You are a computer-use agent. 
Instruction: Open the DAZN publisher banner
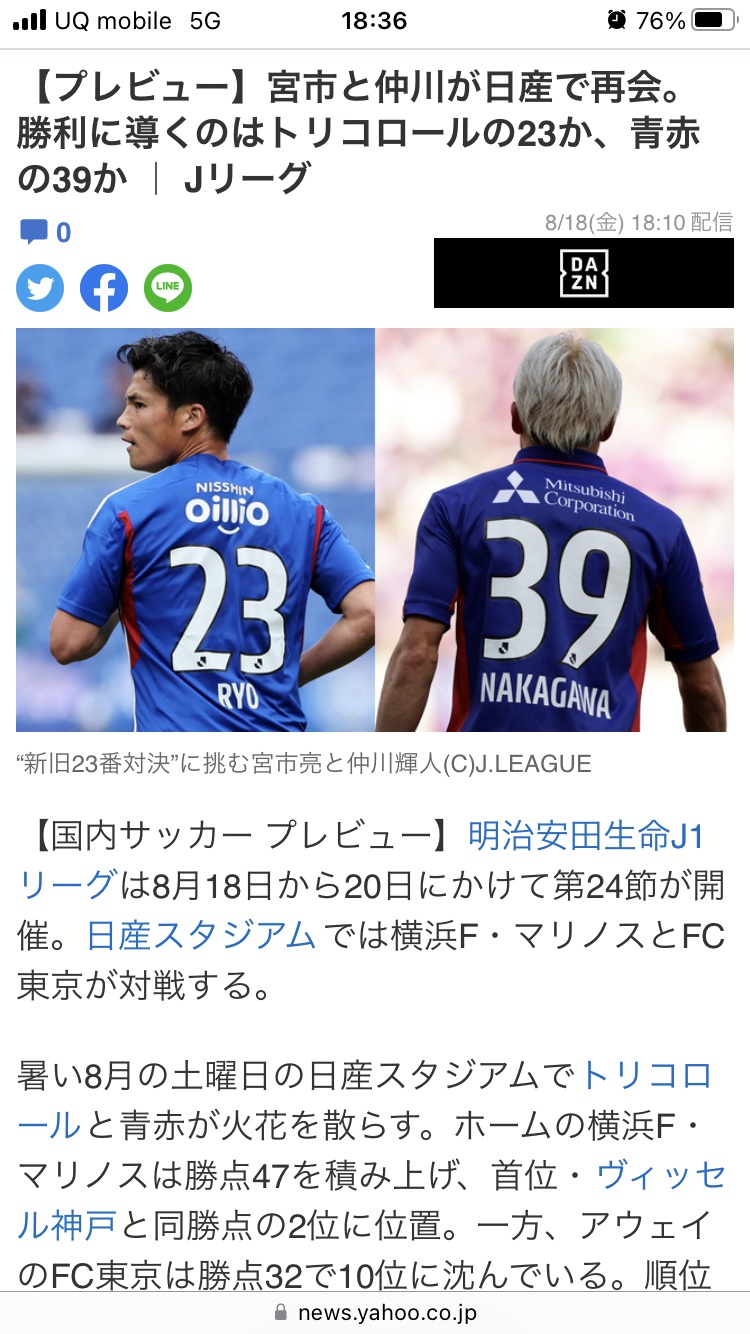point(583,273)
